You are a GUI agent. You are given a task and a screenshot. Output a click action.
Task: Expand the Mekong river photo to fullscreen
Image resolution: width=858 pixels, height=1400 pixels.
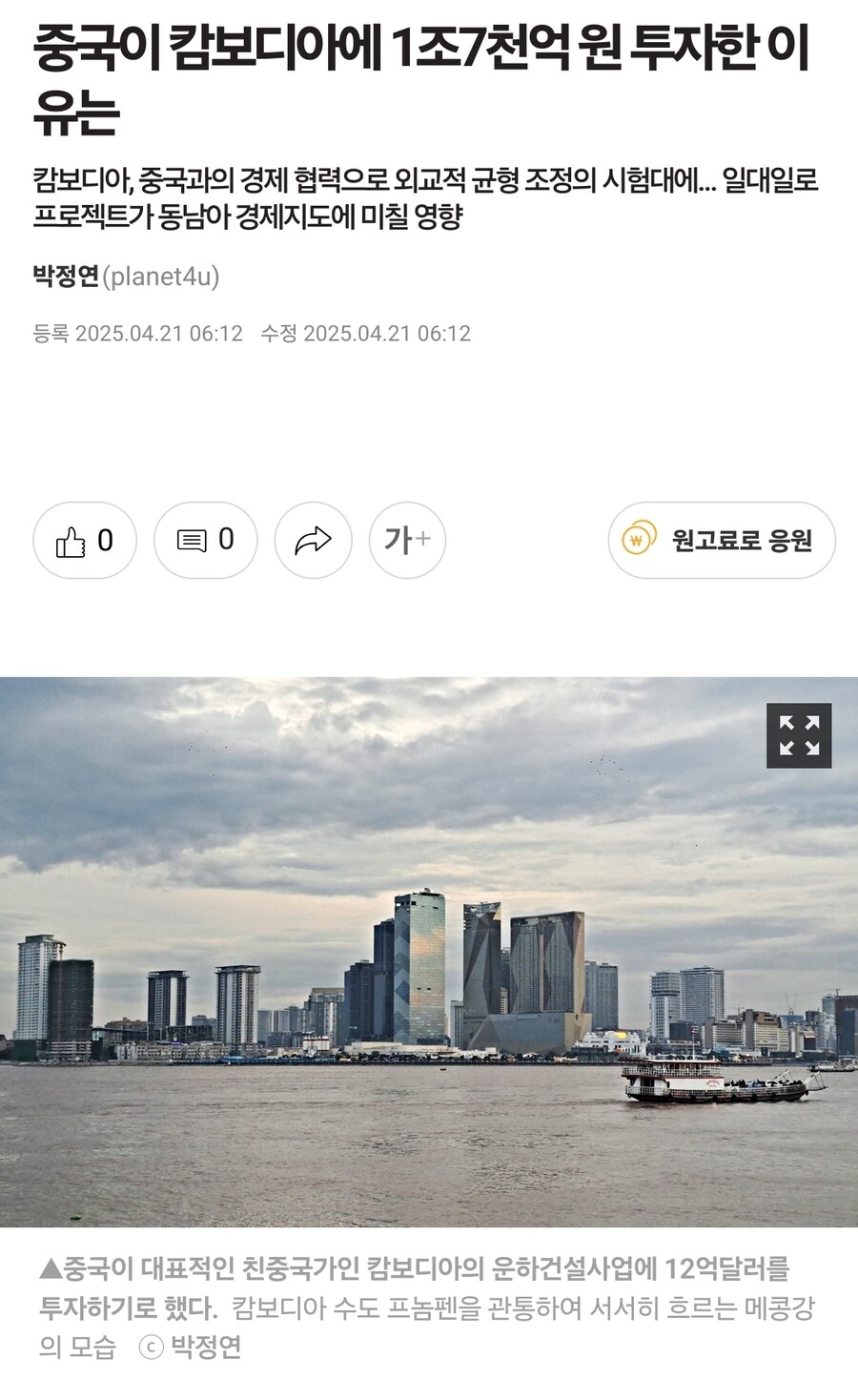pyautogui.click(x=799, y=735)
